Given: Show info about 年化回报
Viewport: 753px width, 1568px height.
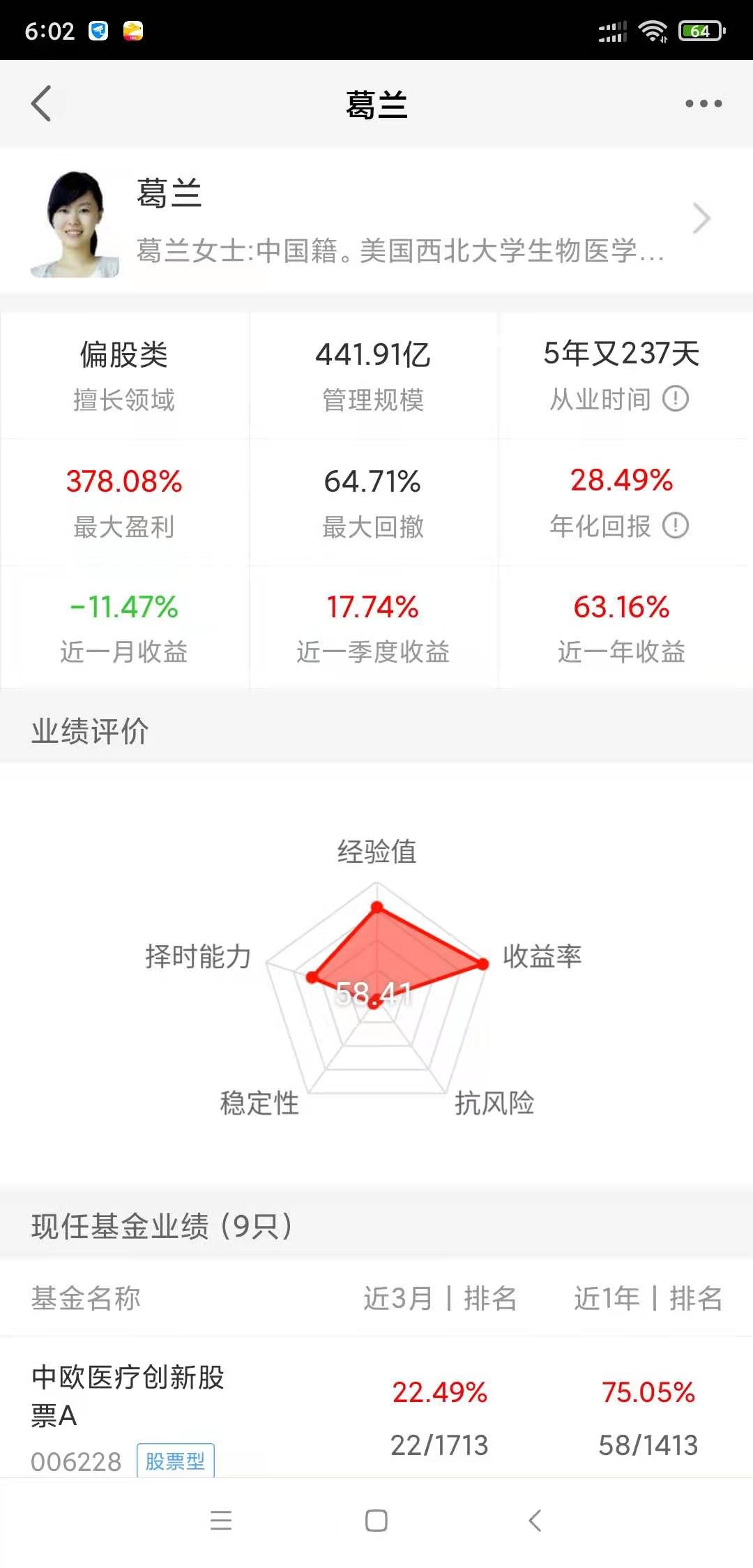Looking at the screenshot, I should (x=675, y=525).
